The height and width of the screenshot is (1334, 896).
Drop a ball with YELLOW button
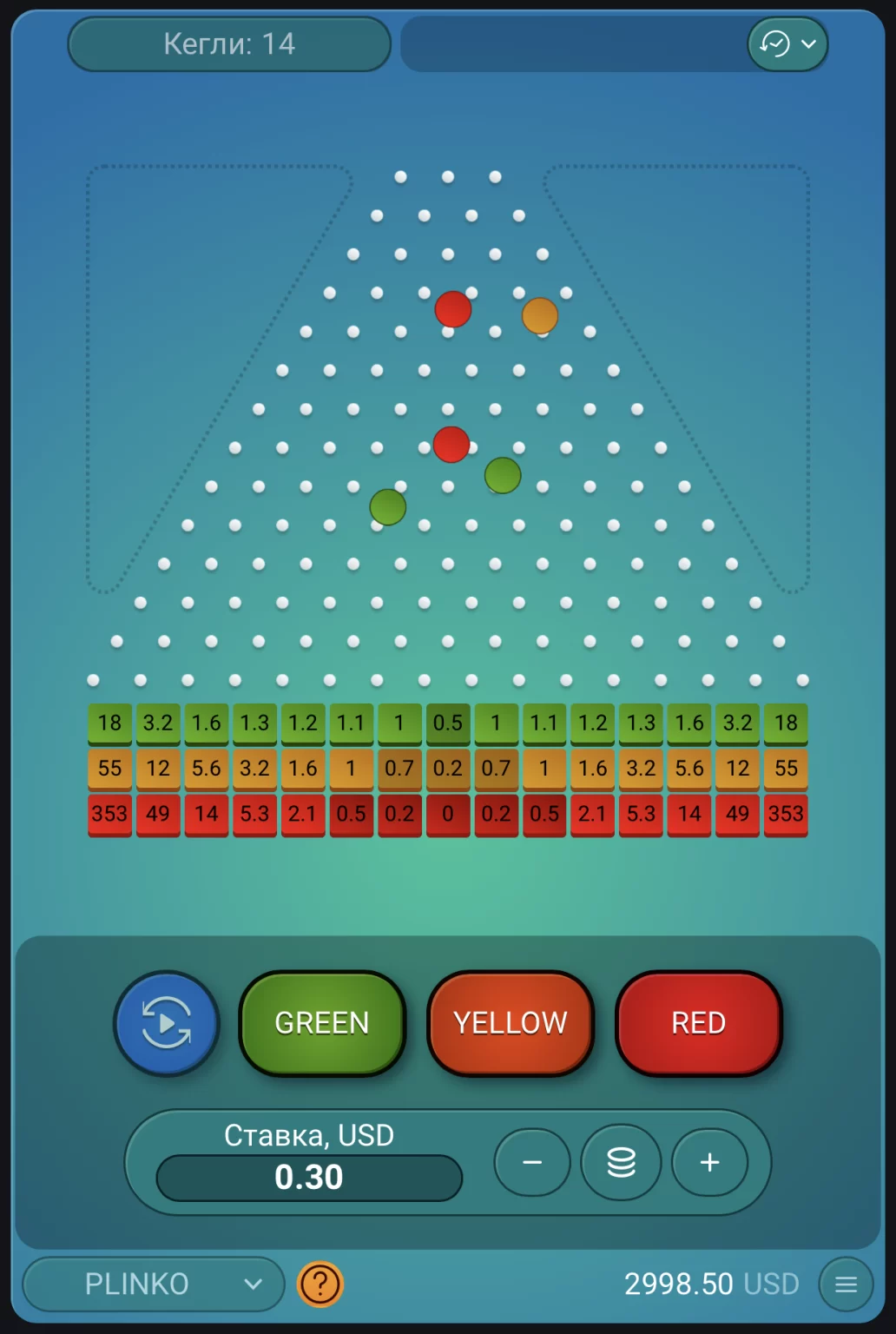(511, 1023)
